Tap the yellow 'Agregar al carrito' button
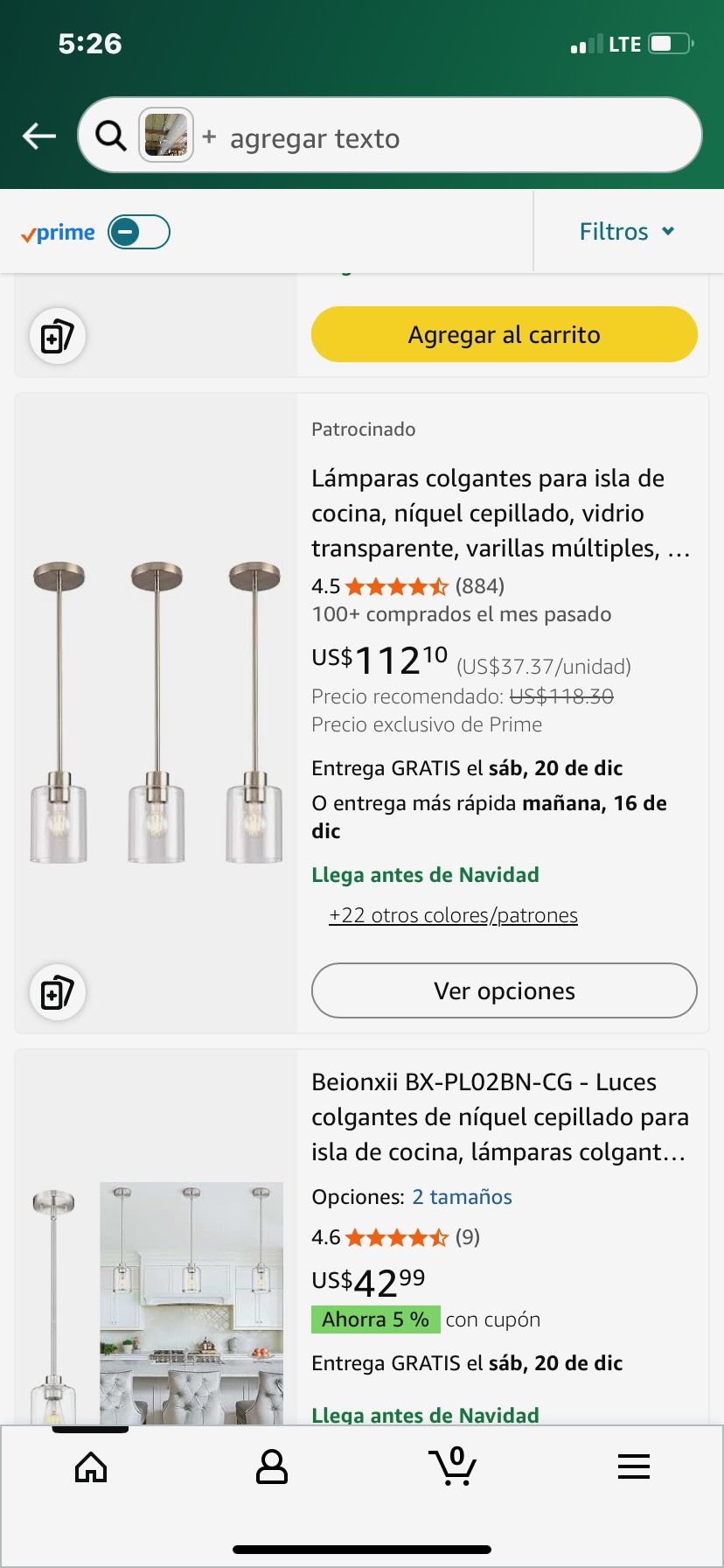Screen dimensions: 724x1568 (x=505, y=334)
